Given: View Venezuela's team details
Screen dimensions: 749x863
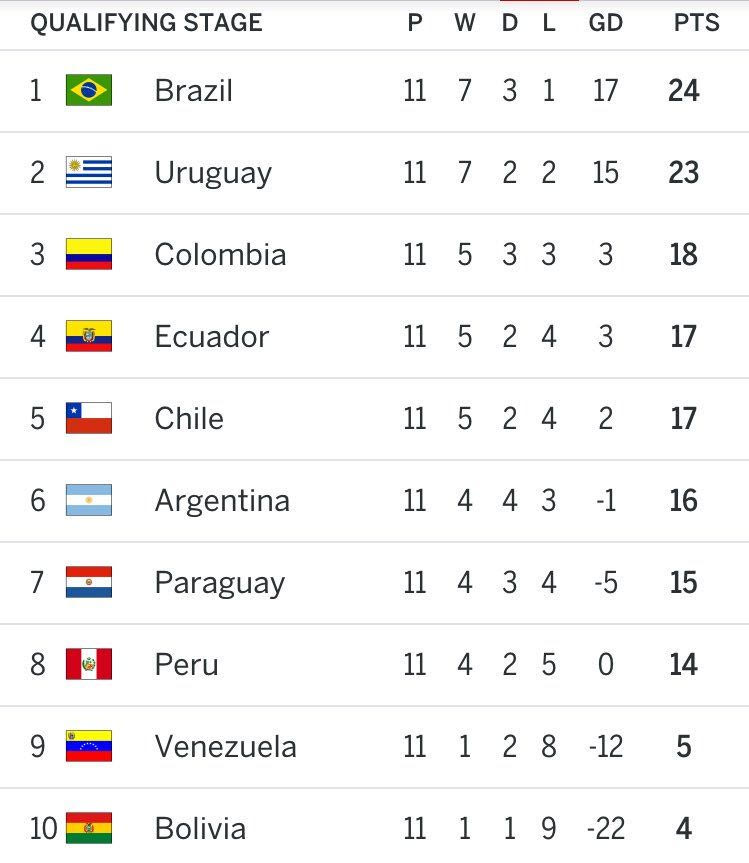Looking at the screenshot, I should [225, 747].
